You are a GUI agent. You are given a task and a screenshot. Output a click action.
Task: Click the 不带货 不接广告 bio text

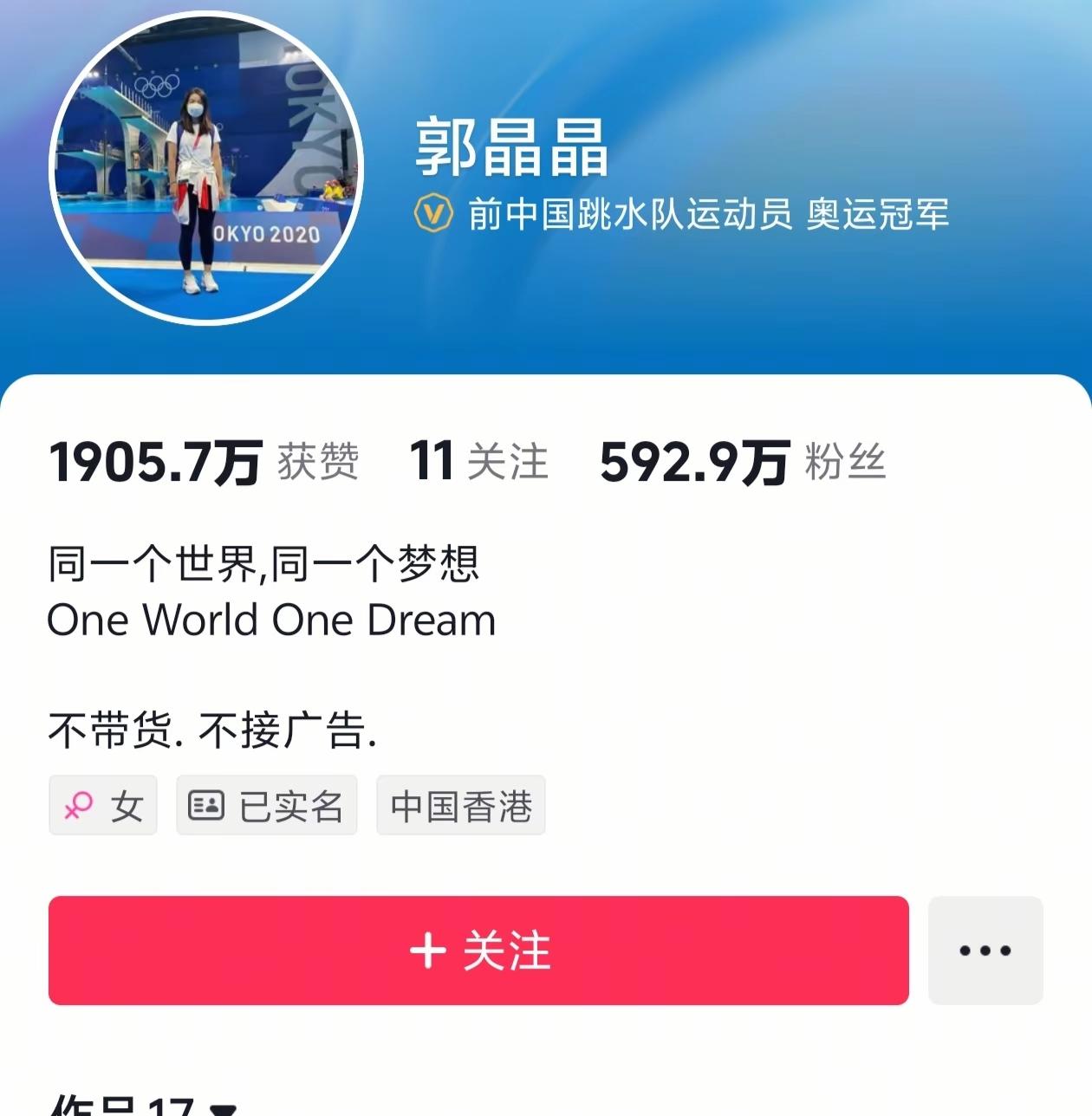pyautogui.click(x=215, y=731)
